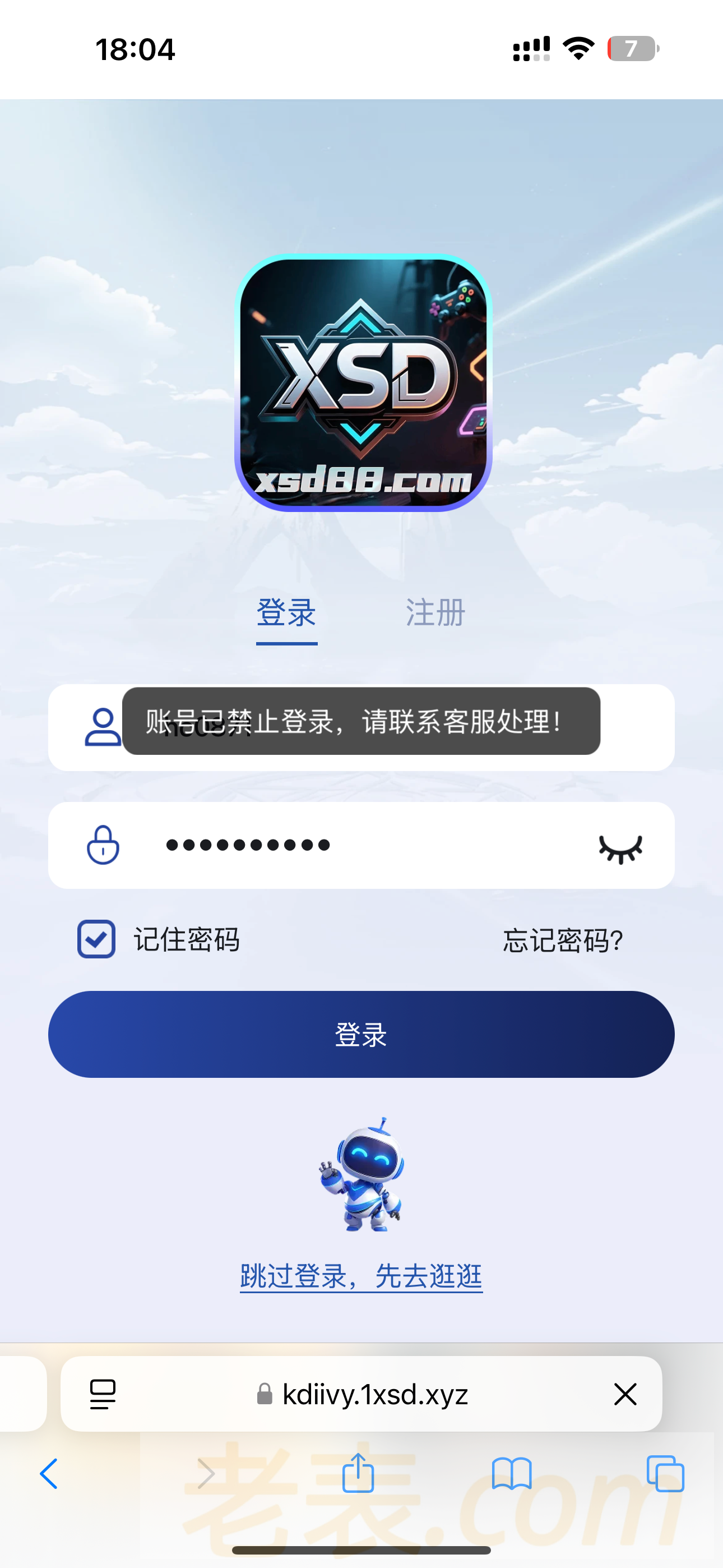723x1568 pixels.
Task: Follow the 跳过登录，先去逛逛 link
Action: pyautogui.click(x=361, y=1276)
